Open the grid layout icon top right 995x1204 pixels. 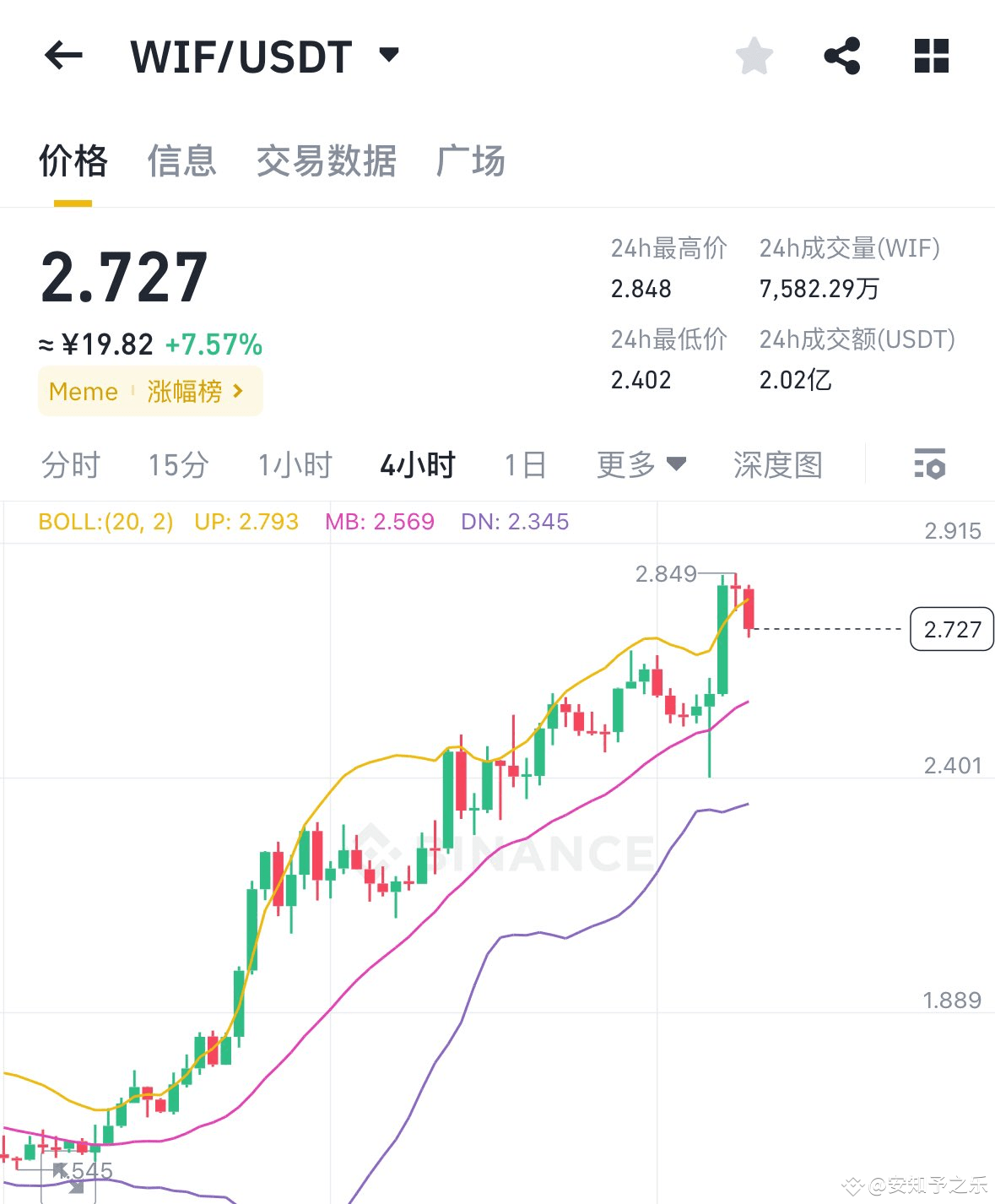pos(931,56)
